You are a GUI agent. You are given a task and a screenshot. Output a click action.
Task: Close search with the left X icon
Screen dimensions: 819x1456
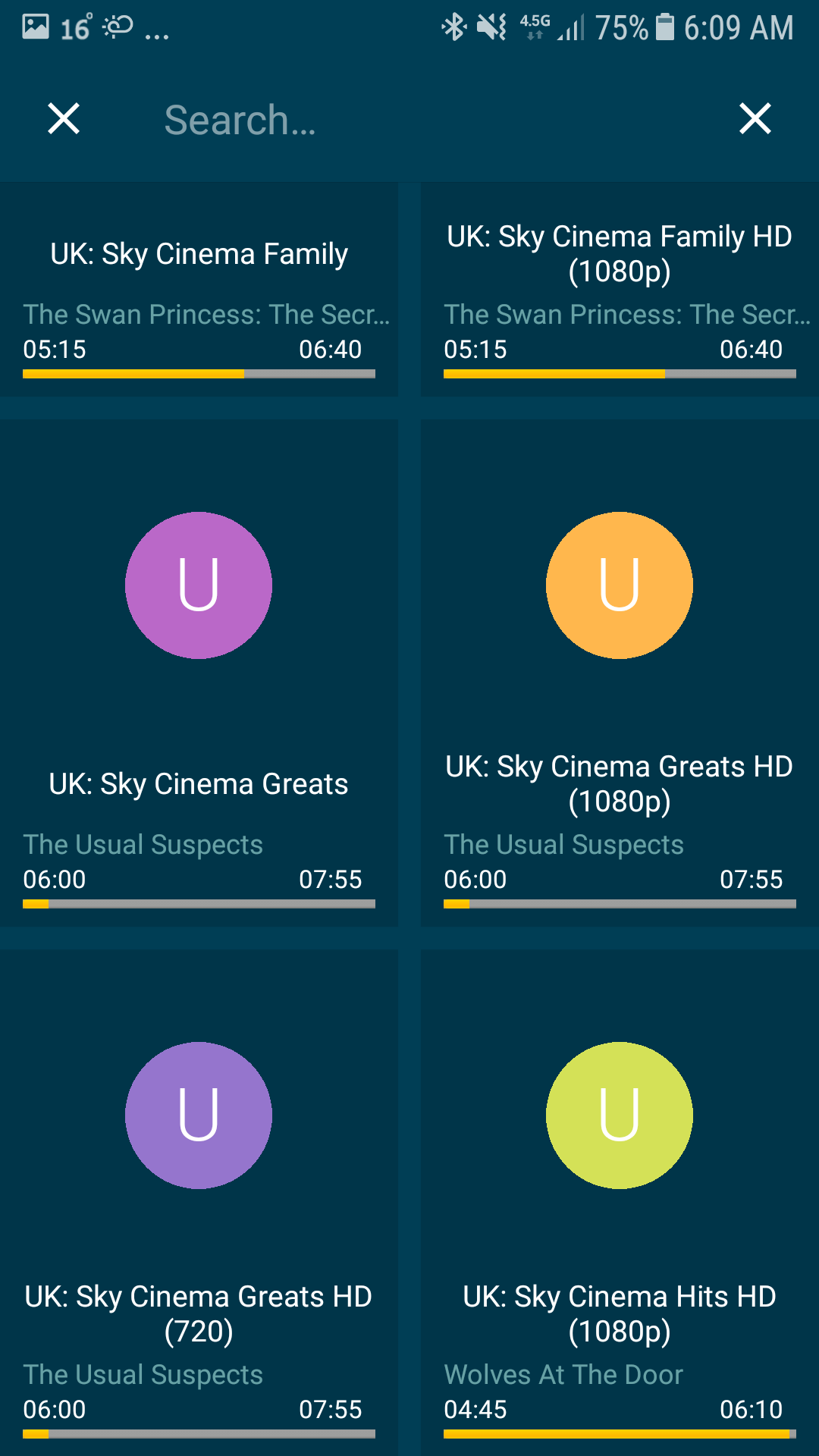pos(64,119)
